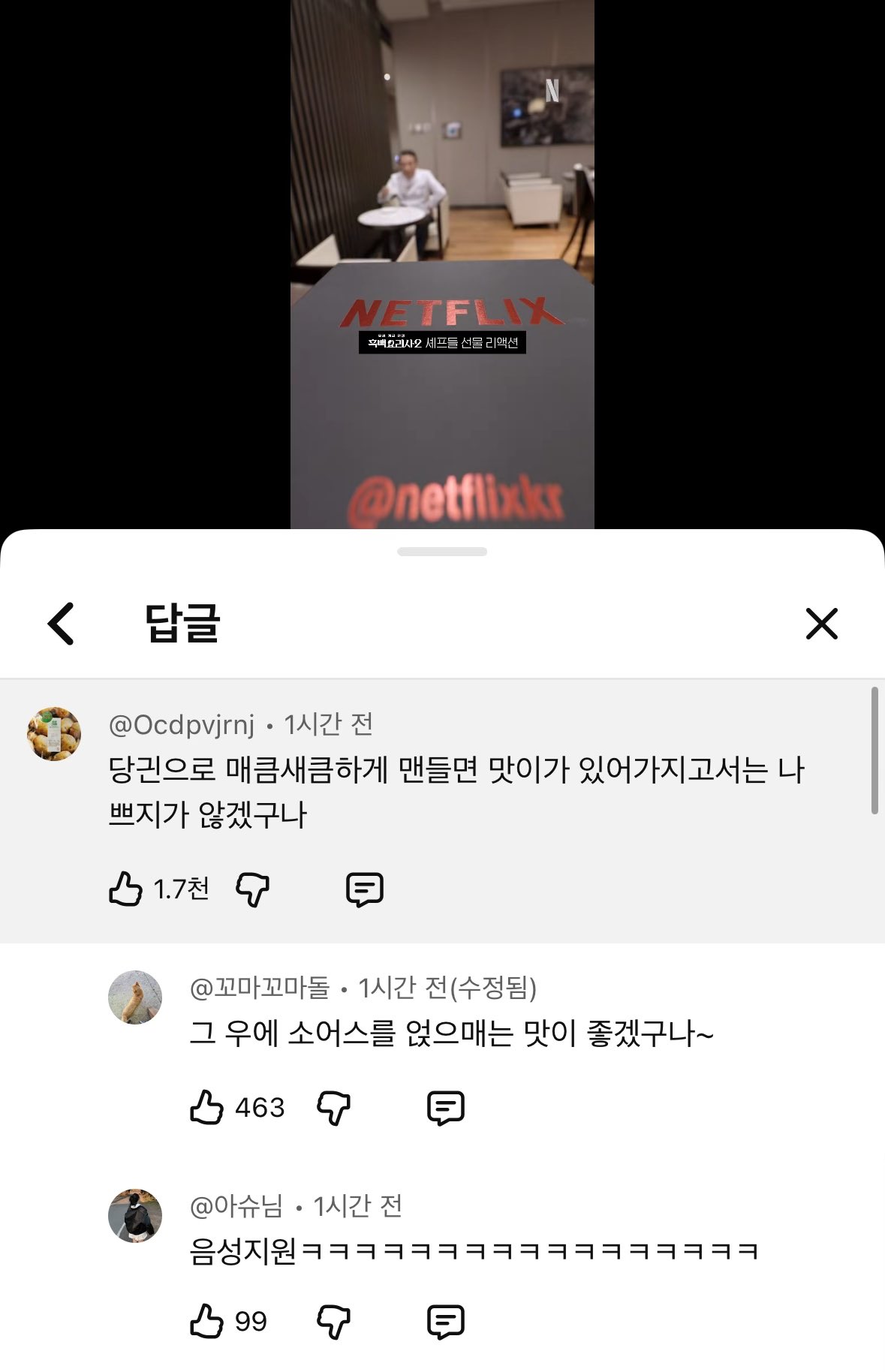Like the reply from @아슈님

coord(206,1322)
